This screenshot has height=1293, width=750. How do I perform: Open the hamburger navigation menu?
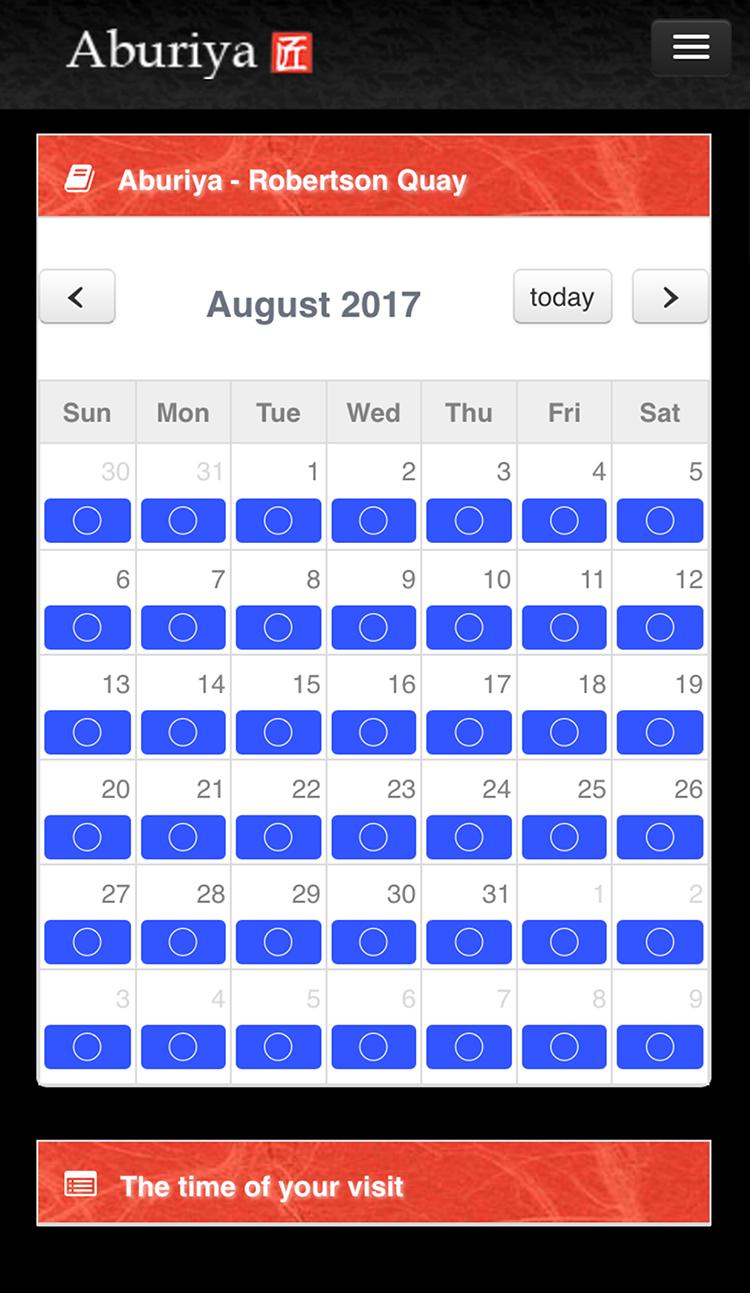(x=691, y=47)
